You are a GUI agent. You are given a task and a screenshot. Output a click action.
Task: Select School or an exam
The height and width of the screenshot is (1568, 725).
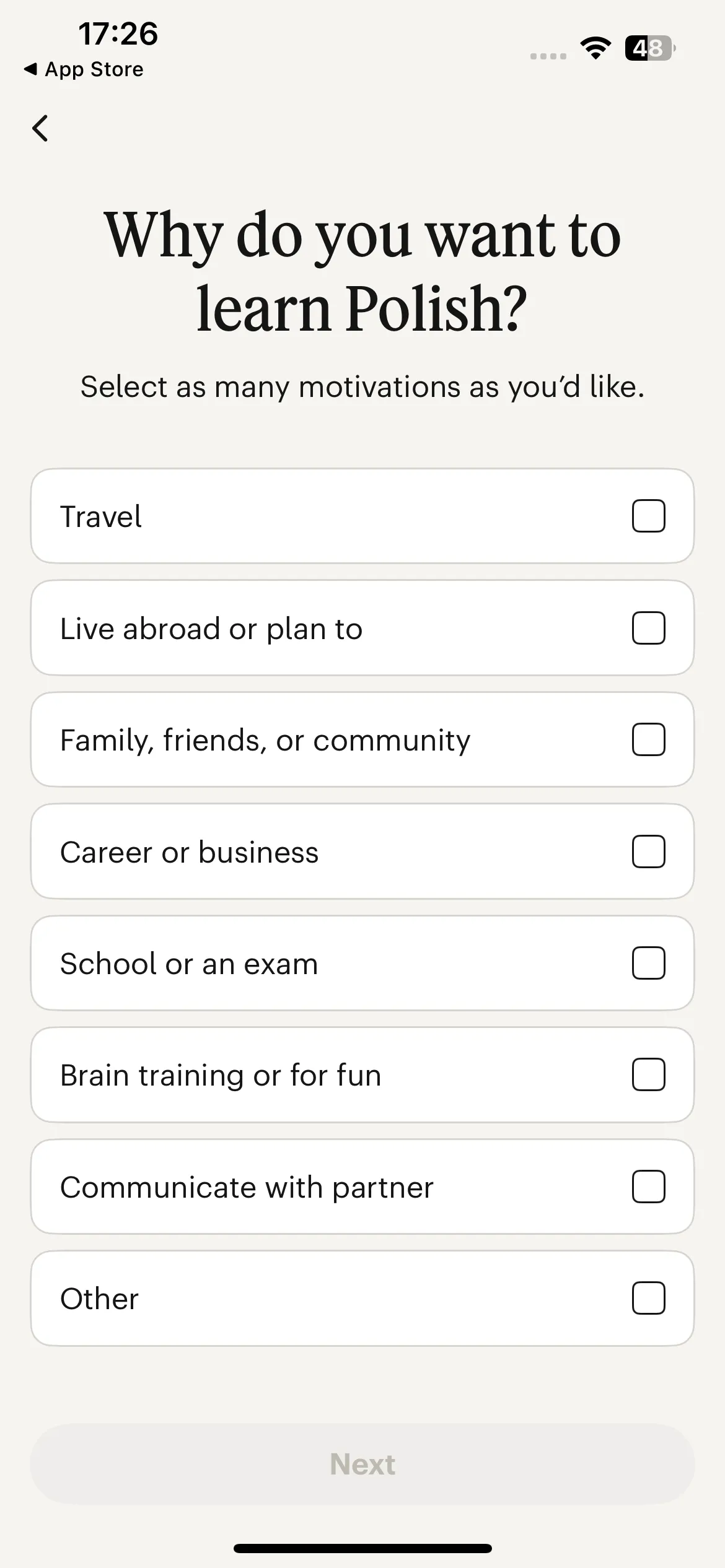coord(362,963)
